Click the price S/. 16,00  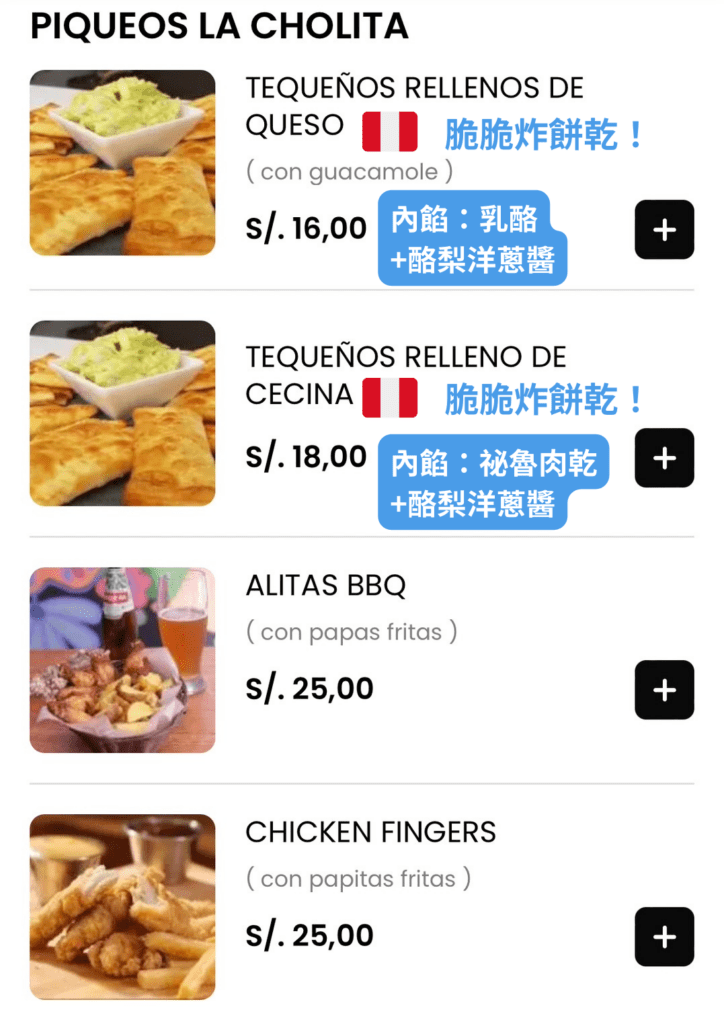pos(306,228)
